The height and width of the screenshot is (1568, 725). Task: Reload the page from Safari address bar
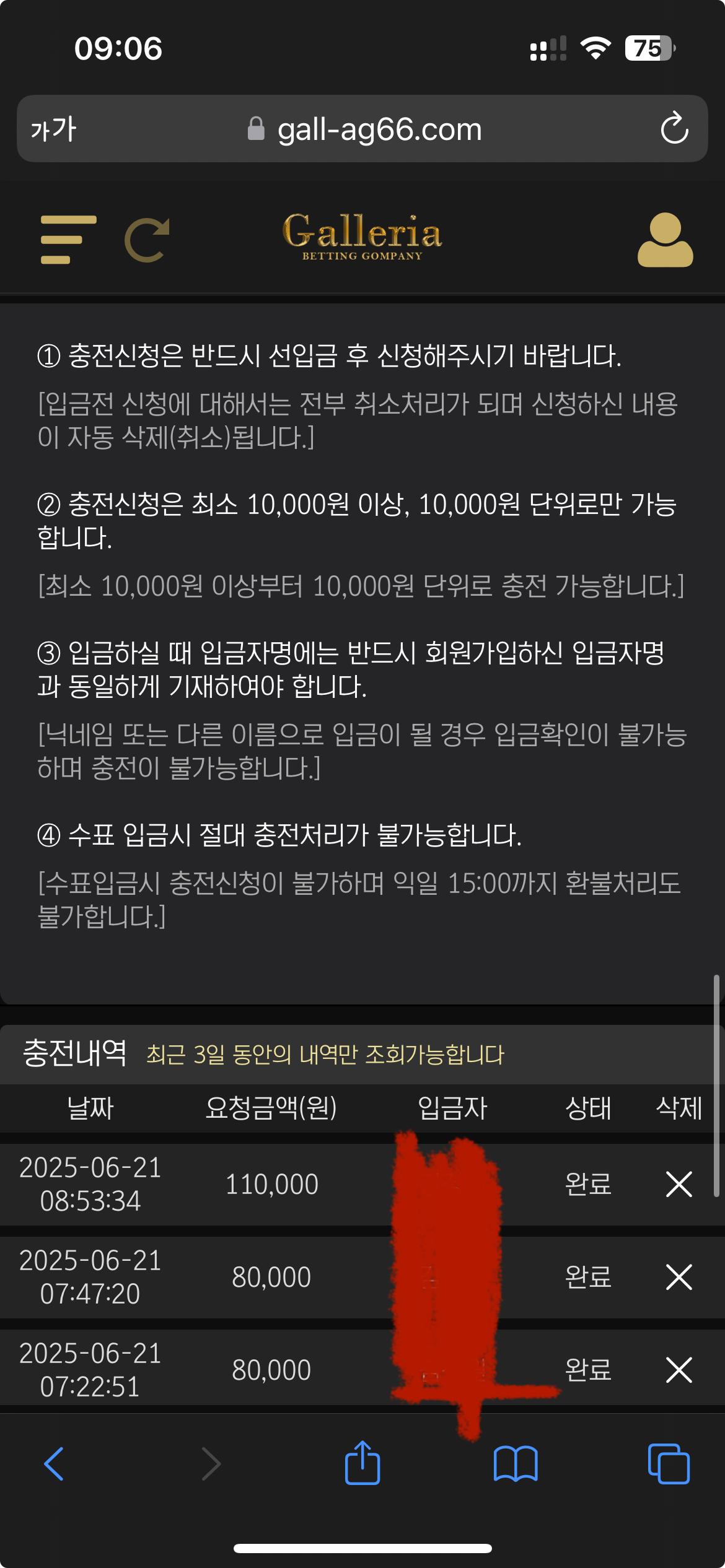click(x=674, y=129)
